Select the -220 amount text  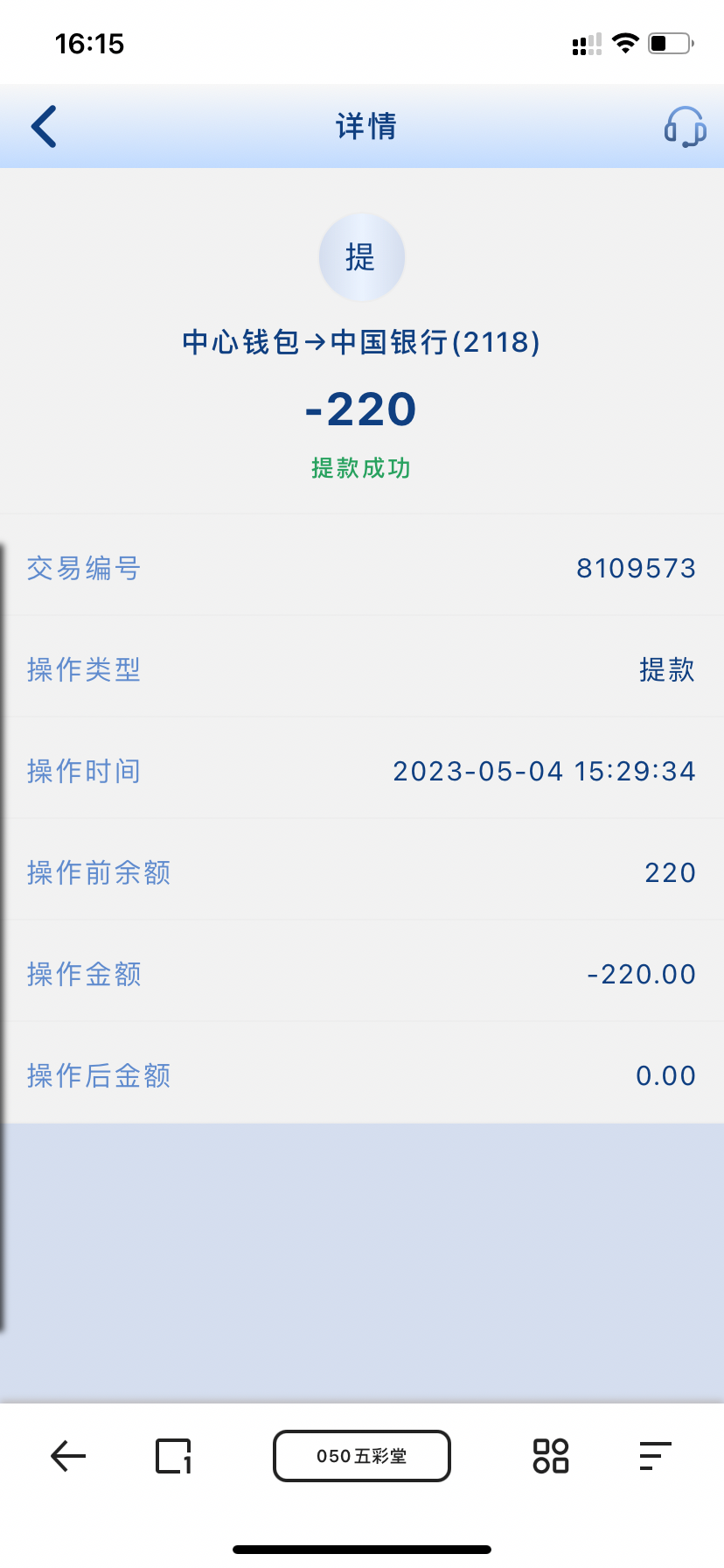[x=361, y=409]
